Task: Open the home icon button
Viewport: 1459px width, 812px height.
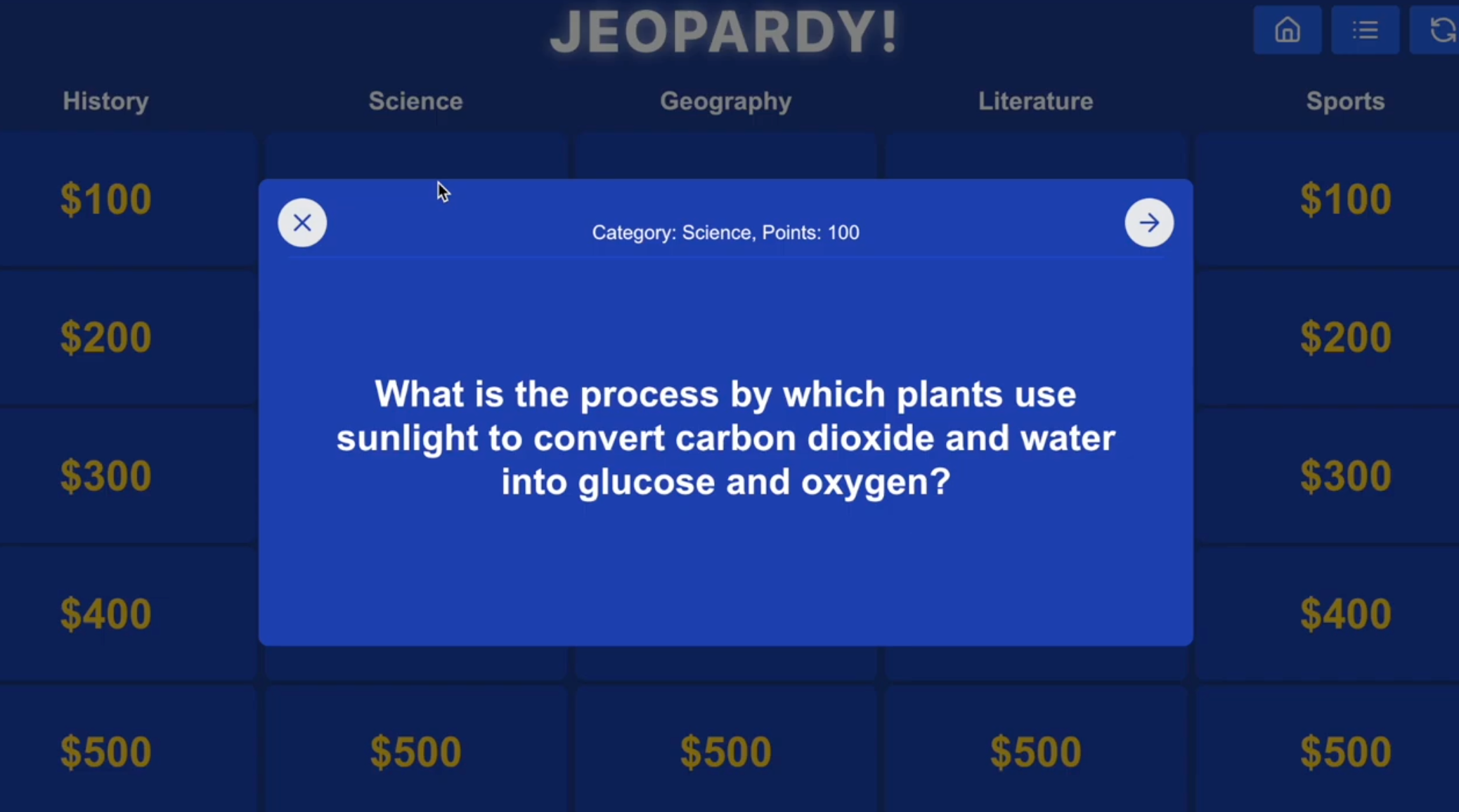Action: pyautogui.click(x=1287, y=30)
